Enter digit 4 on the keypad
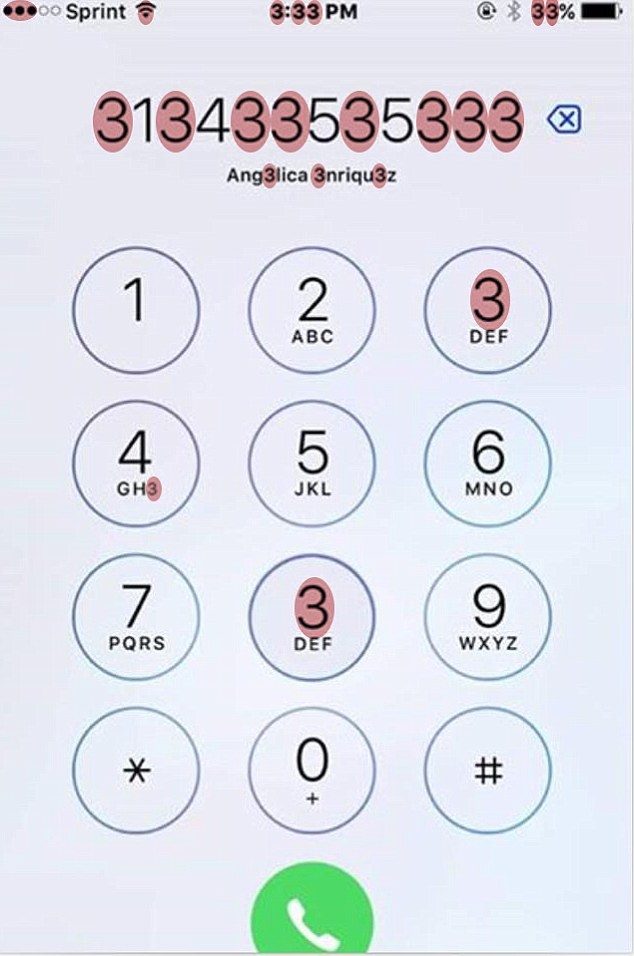This screenshot has width=634, height=956. (136, 463)
